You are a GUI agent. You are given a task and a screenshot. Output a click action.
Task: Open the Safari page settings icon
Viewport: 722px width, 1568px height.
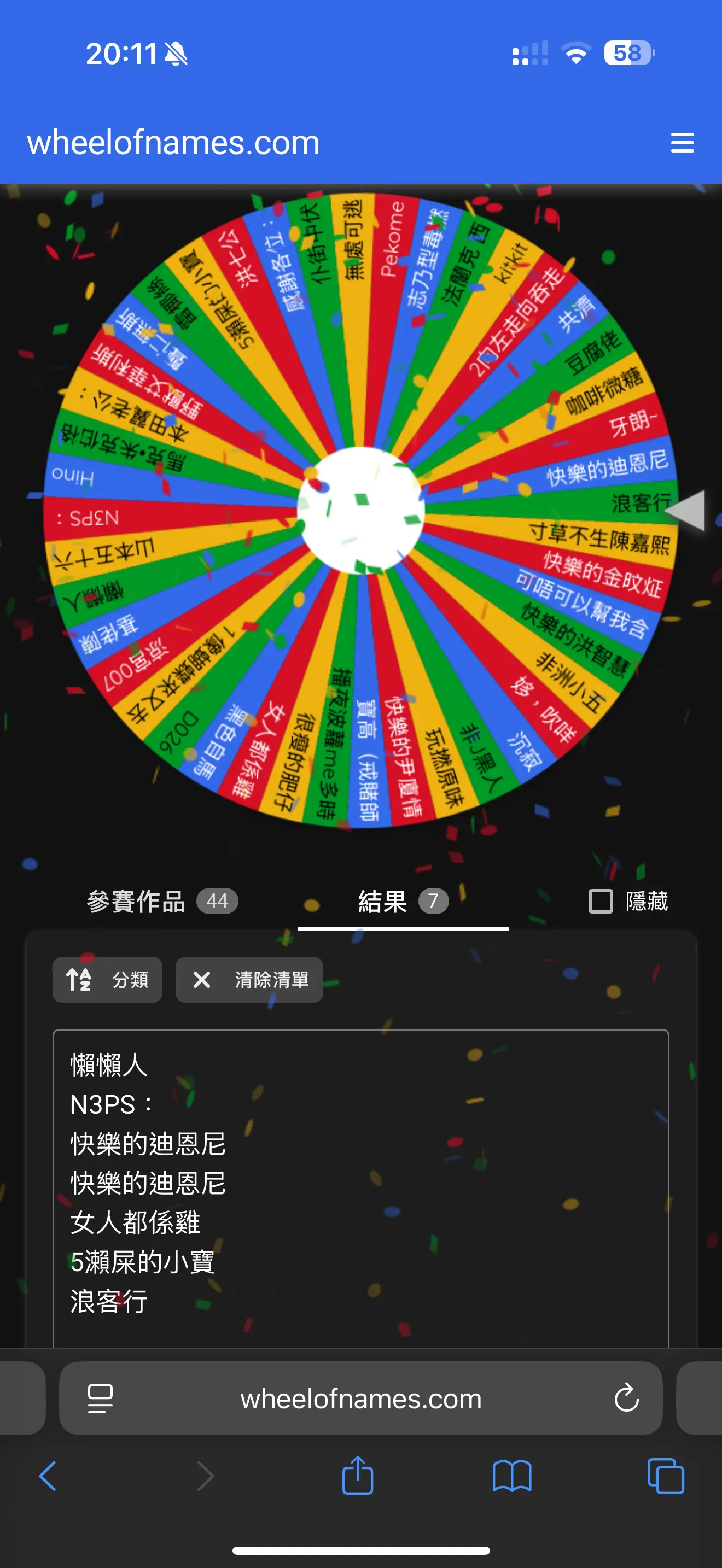(x=101, y=1398)
